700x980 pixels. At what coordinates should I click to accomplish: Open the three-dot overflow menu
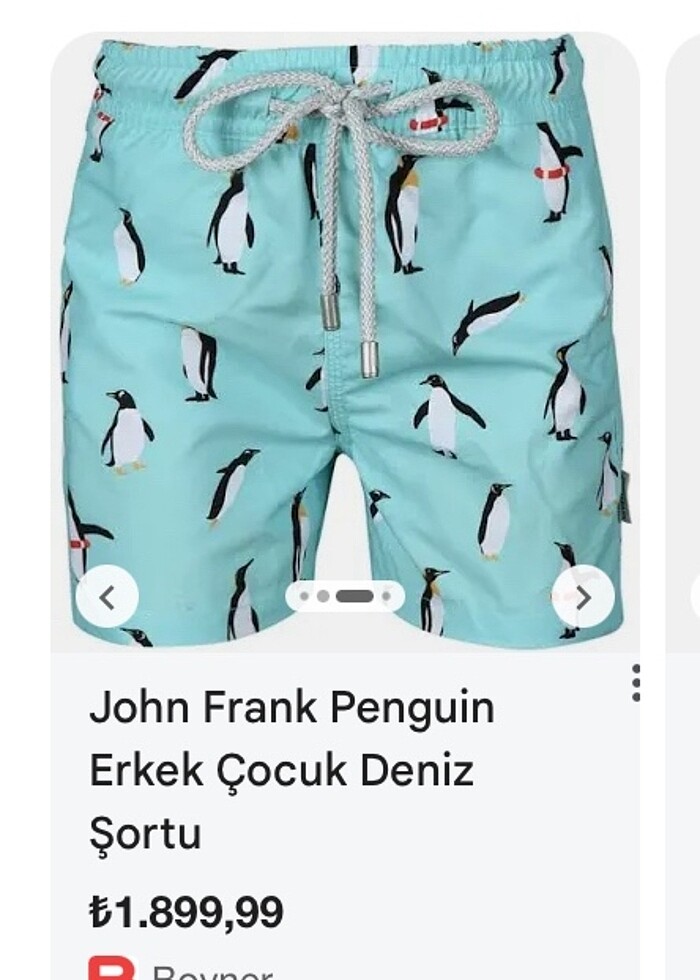click(x=636, y=682)
